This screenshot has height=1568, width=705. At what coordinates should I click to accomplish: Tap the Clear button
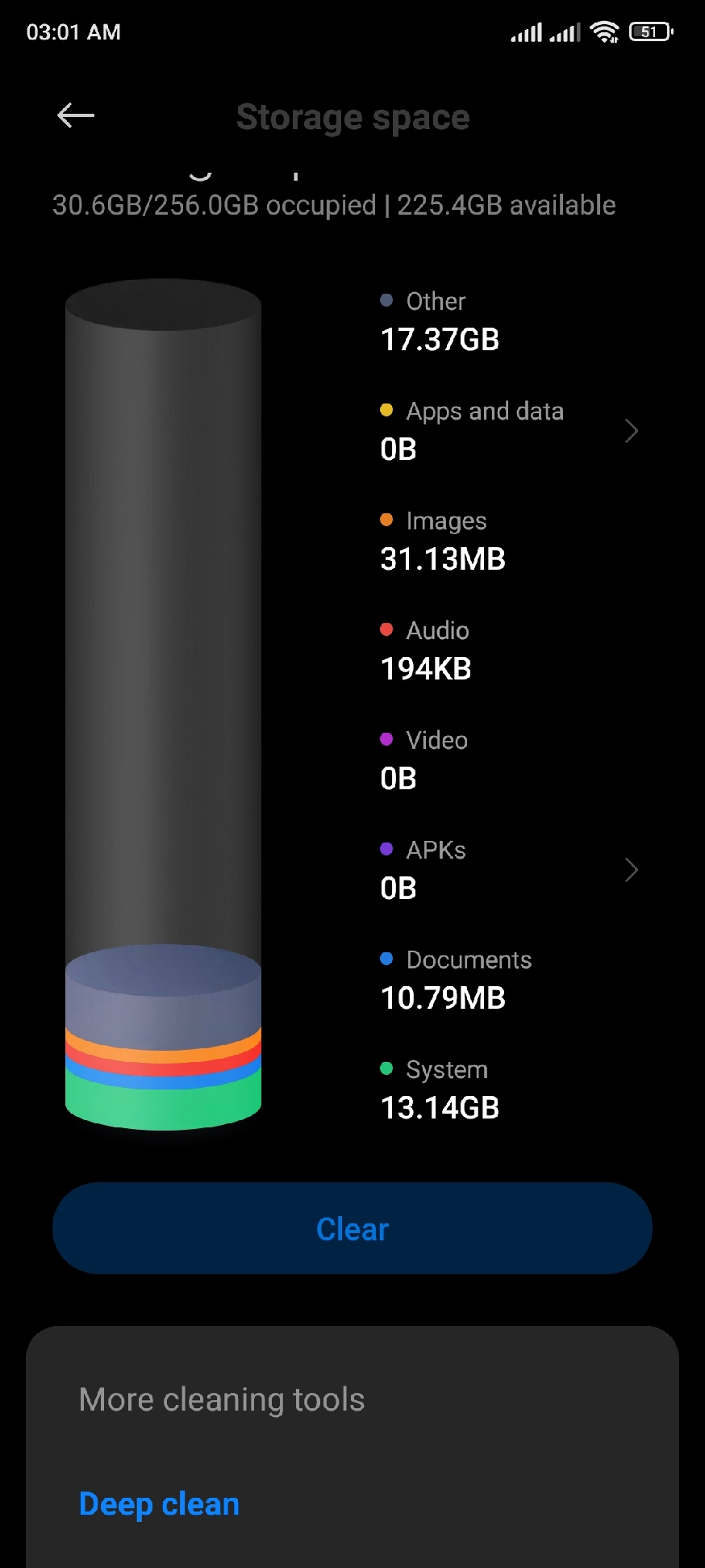tap(352, 1228)
